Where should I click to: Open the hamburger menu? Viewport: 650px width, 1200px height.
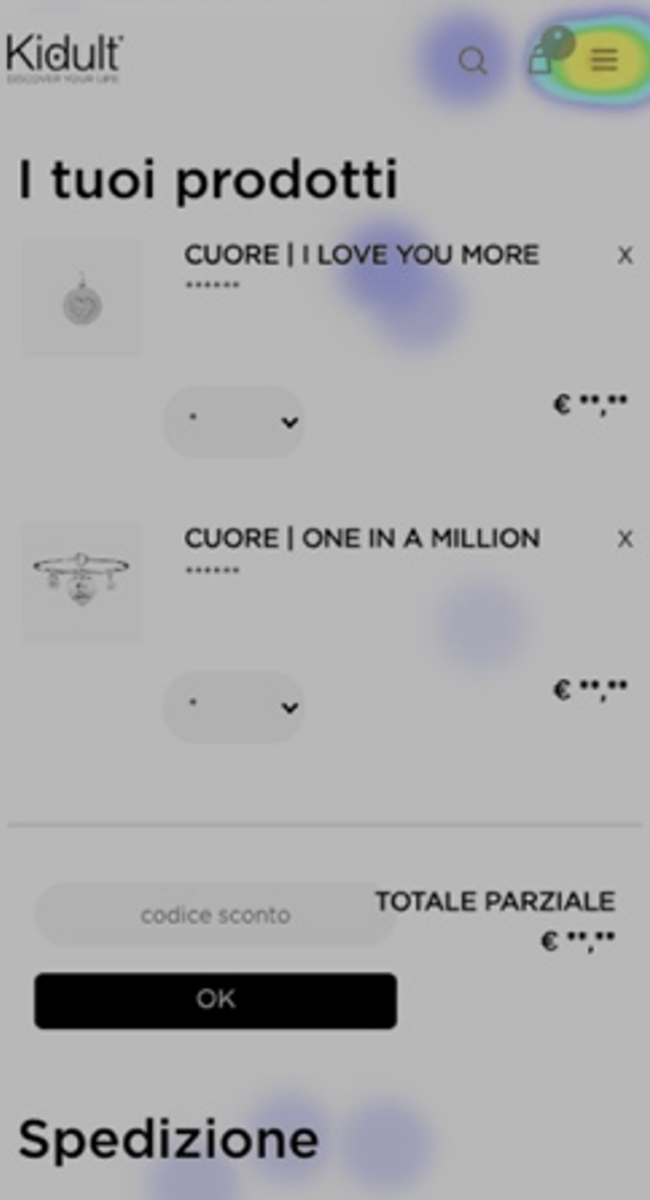tap(603, 60)
